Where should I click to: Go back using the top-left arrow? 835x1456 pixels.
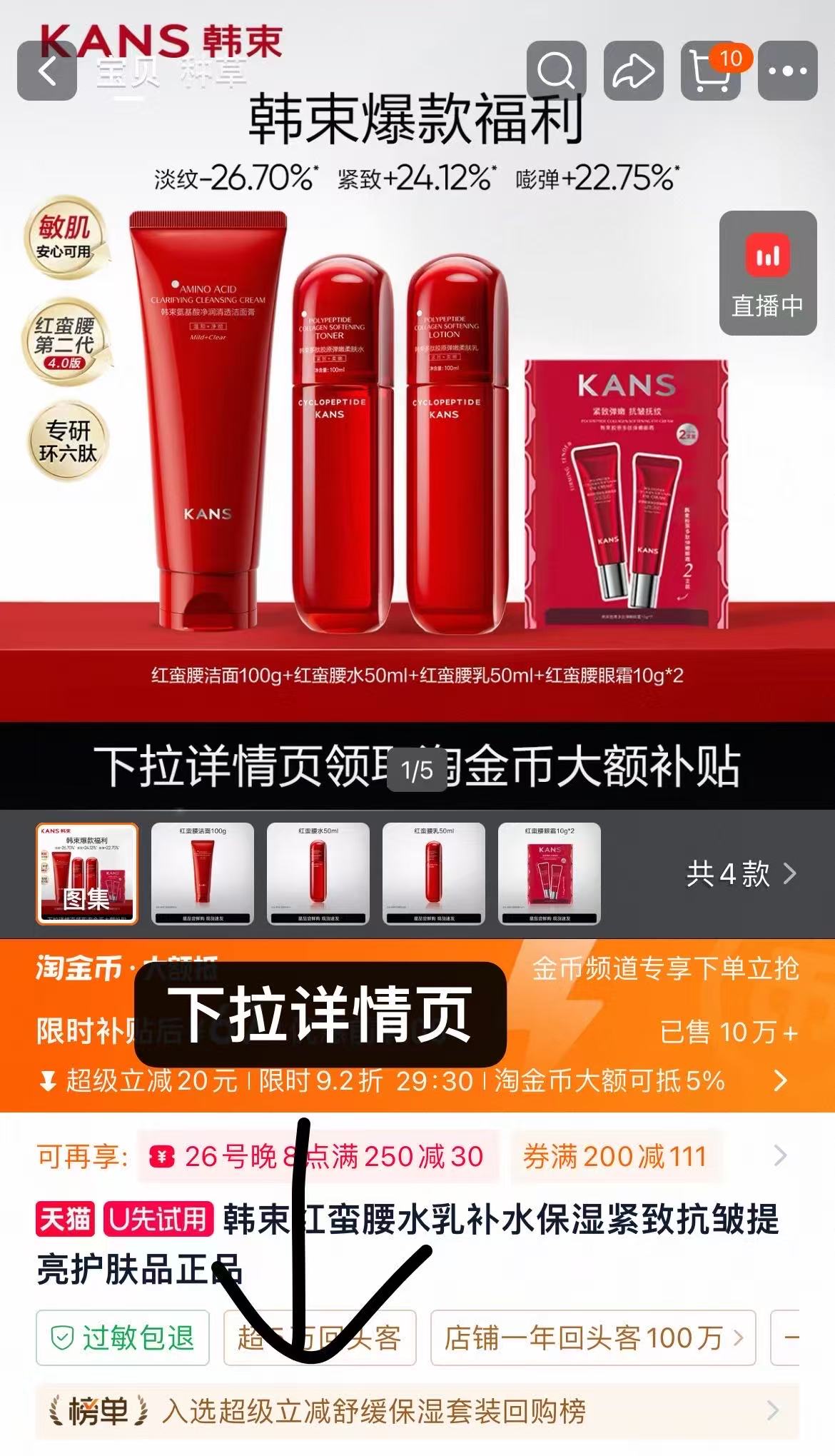(x=47, y=71)
